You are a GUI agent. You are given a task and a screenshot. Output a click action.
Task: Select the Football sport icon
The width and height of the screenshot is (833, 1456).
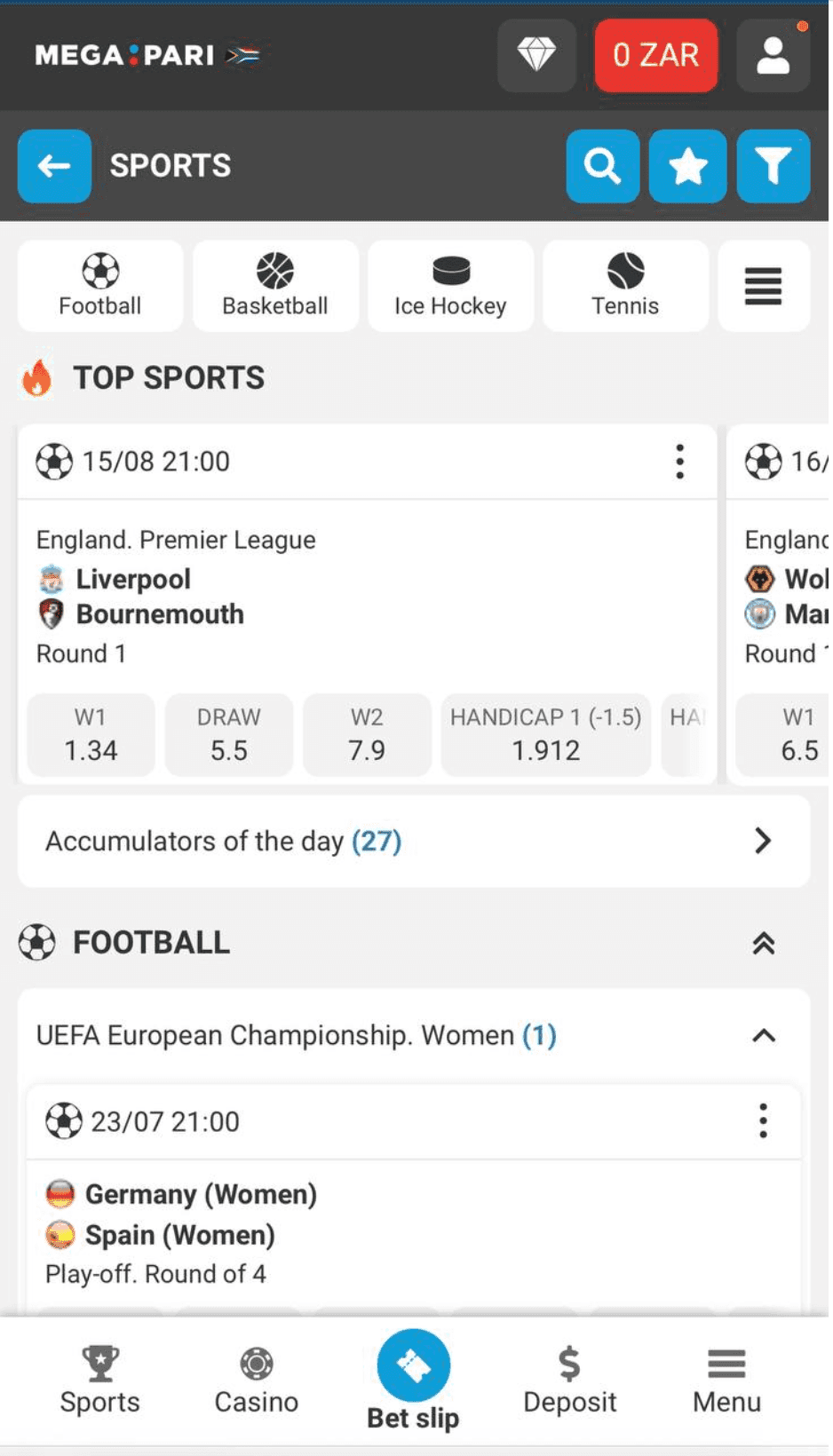99,286
